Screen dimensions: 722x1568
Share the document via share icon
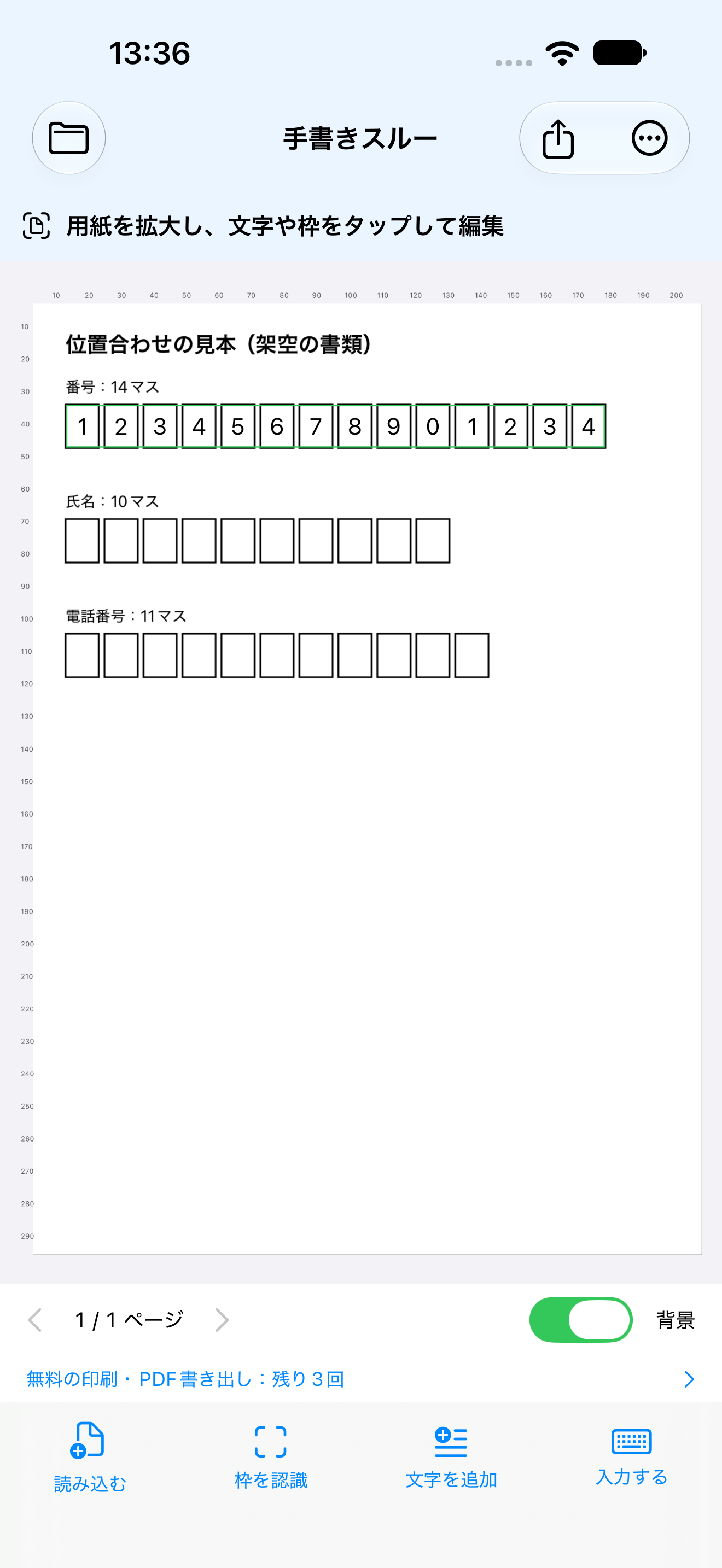[557, 139]
